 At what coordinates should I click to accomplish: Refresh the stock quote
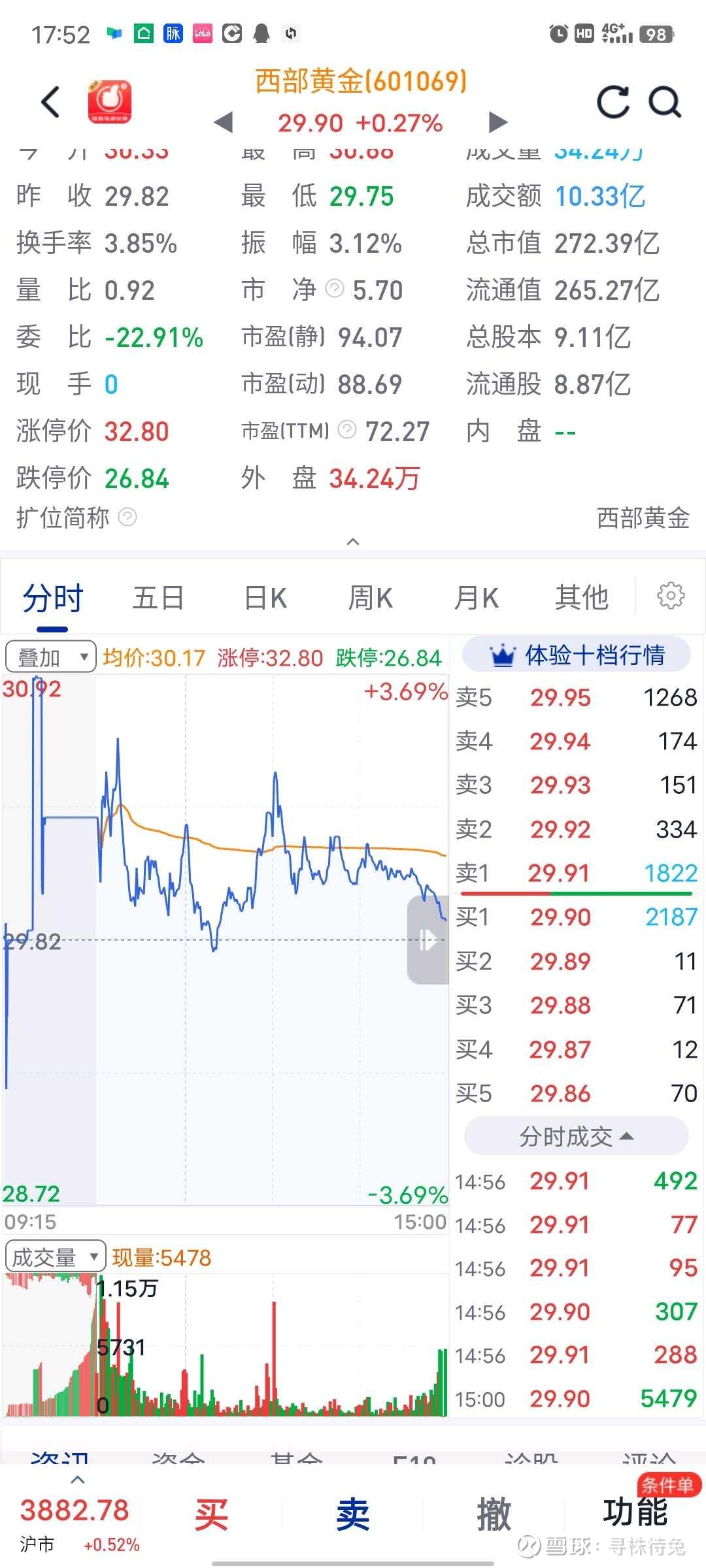(x=613, y=103)
